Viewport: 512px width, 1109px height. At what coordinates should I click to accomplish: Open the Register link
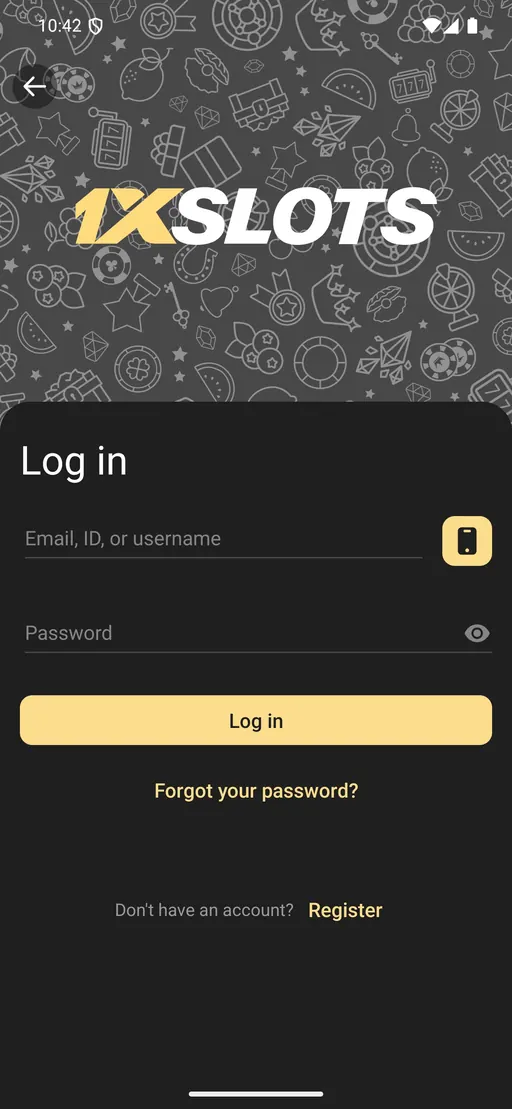pyautogui.click(x=345, y=910)
